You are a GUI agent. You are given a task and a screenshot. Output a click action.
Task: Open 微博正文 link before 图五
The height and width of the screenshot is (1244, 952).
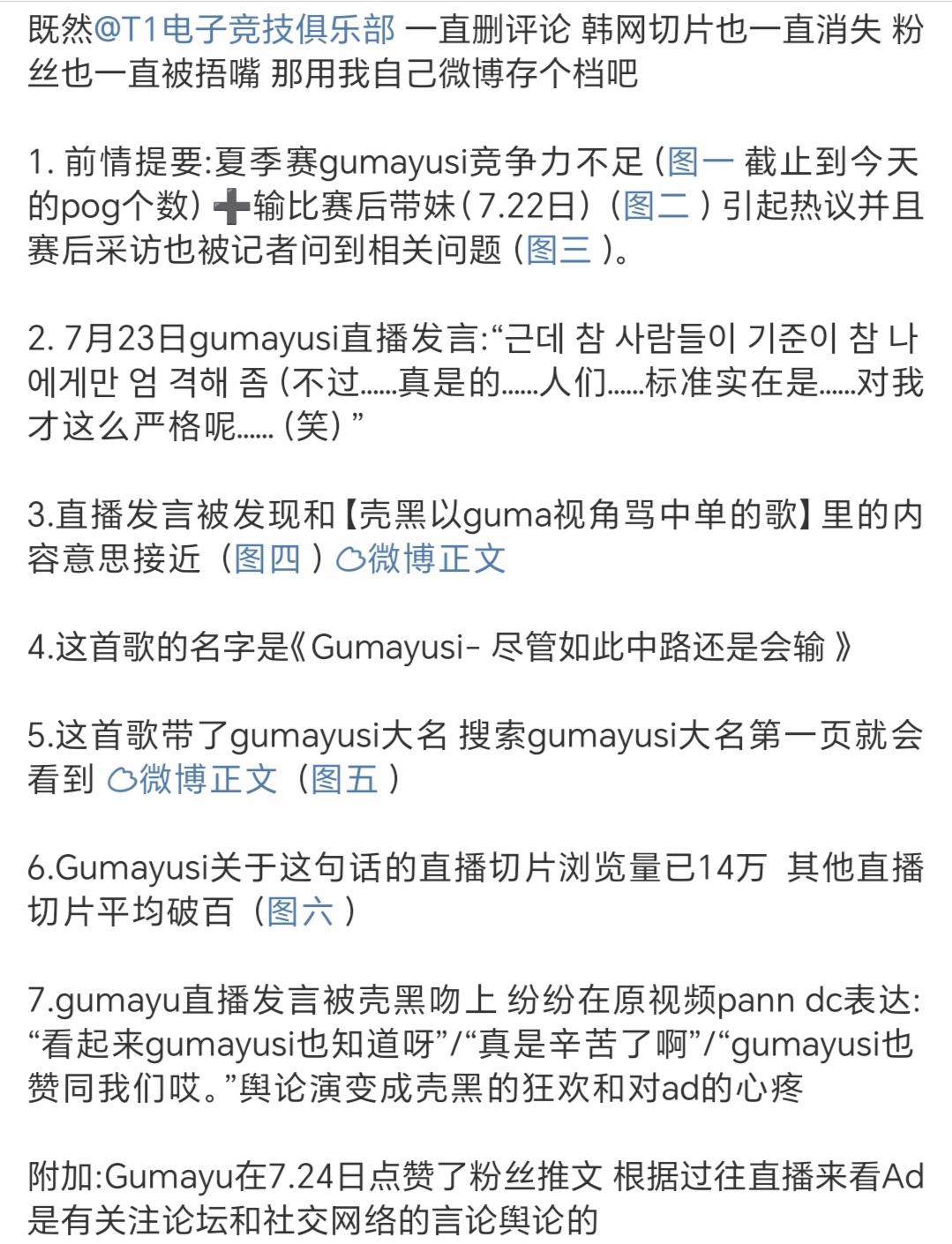coord(192,779)
